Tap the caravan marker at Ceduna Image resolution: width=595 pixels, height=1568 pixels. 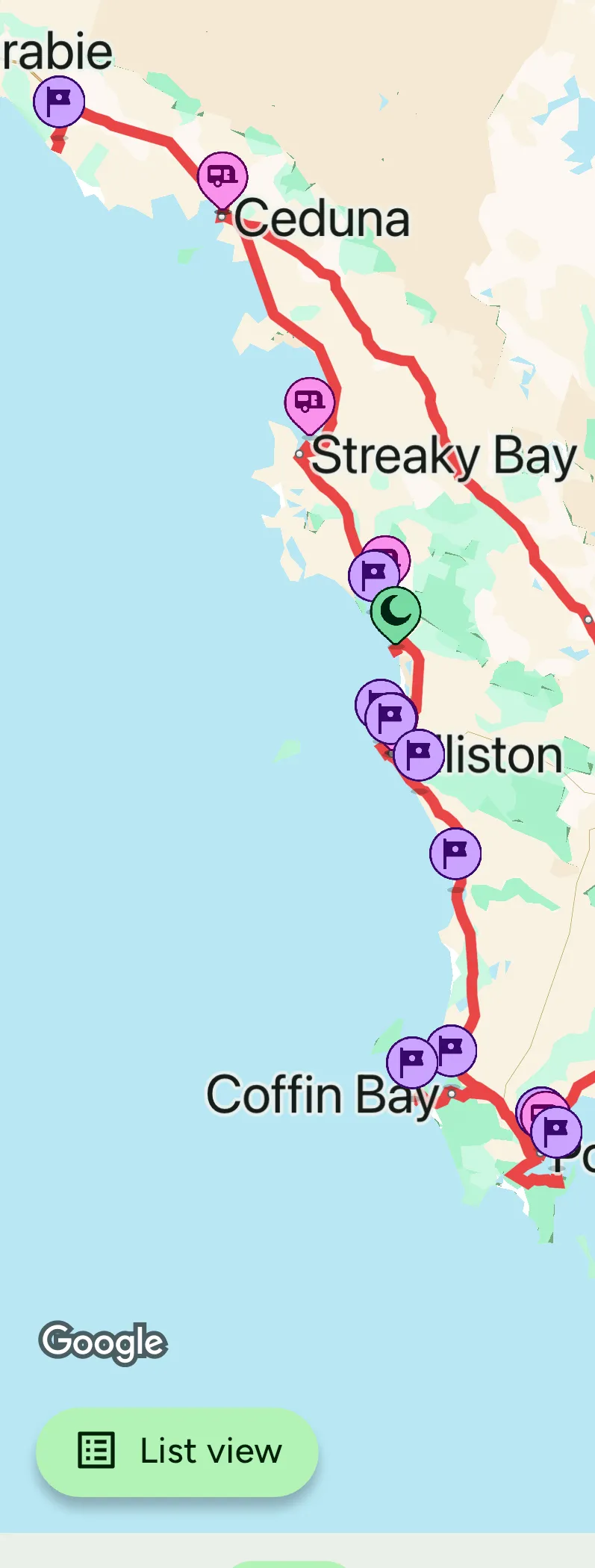(222, 177)
